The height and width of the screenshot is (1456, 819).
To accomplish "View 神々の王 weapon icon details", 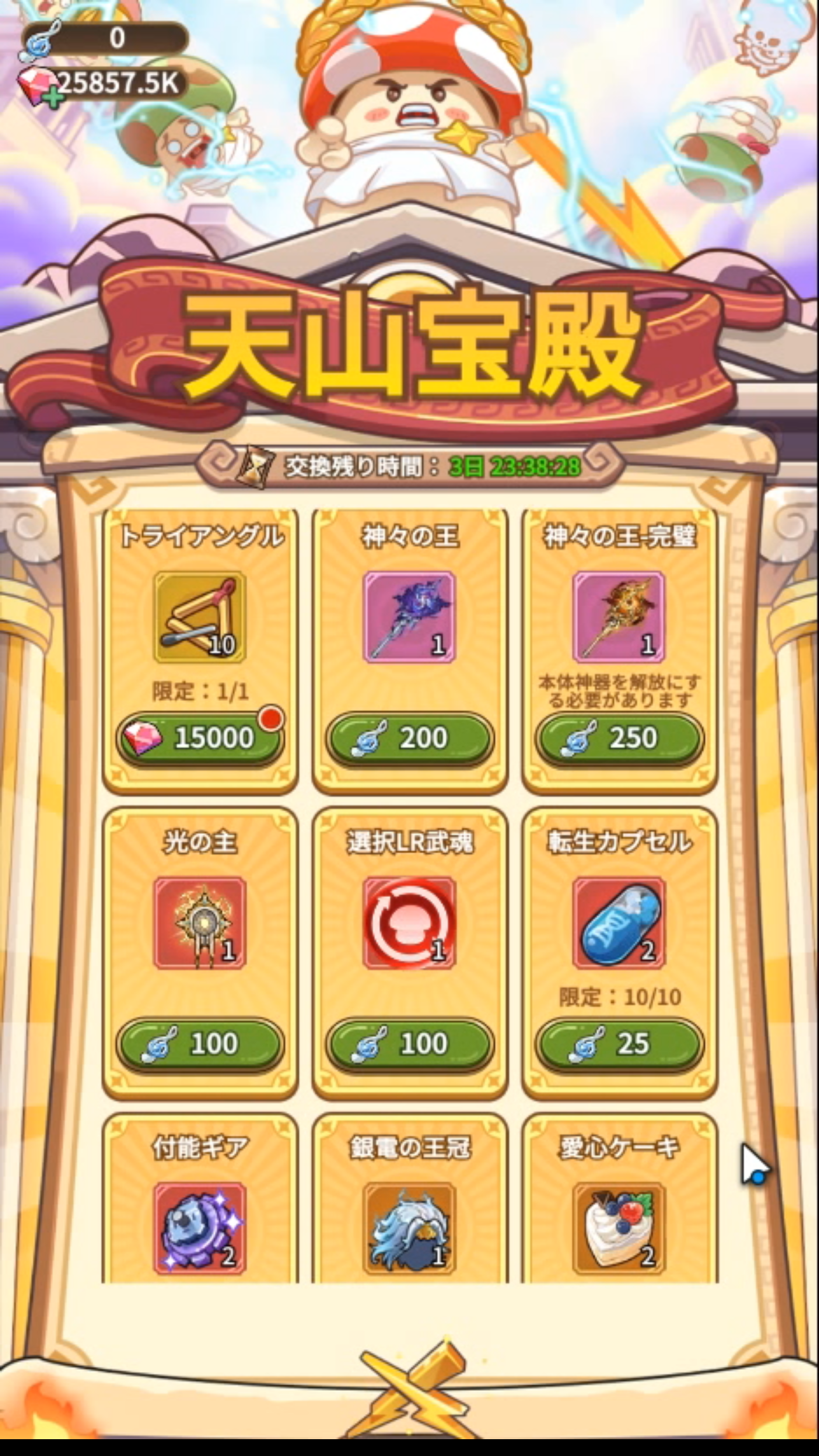I will coord(409,617).
